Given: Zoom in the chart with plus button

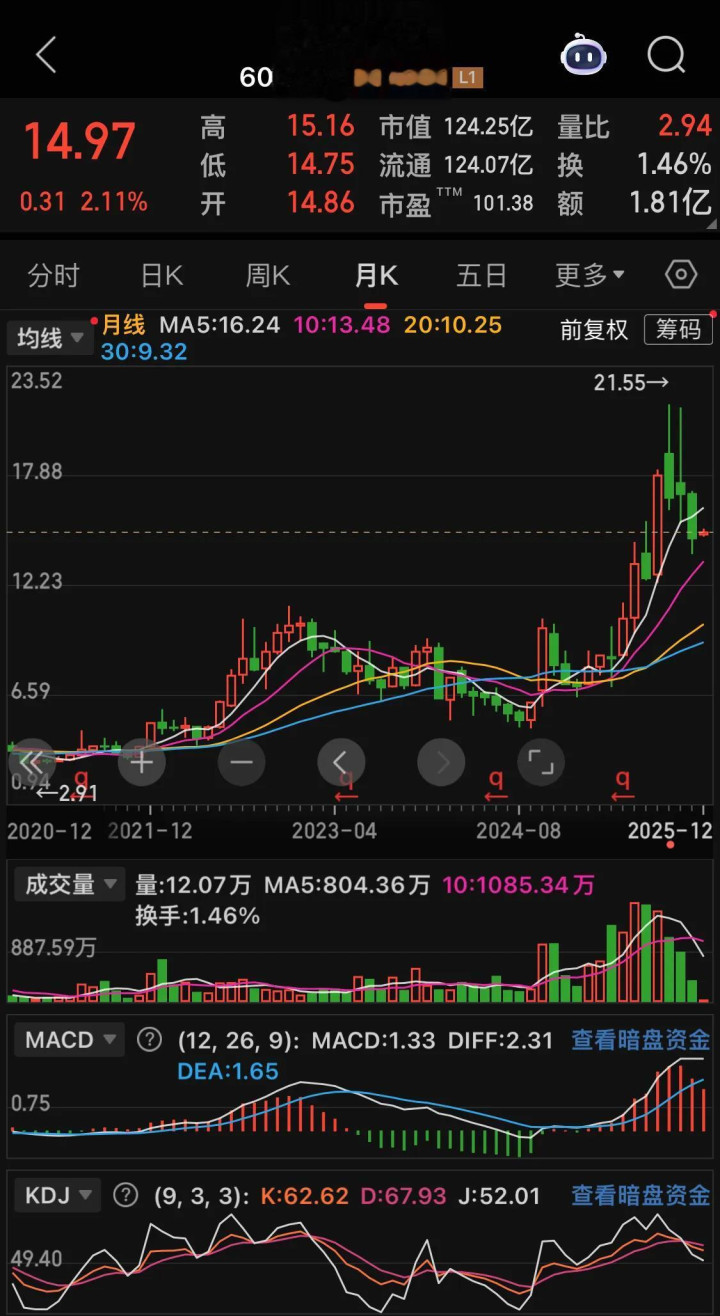Looking at the screenshot, I should click(x=142, y=763).
